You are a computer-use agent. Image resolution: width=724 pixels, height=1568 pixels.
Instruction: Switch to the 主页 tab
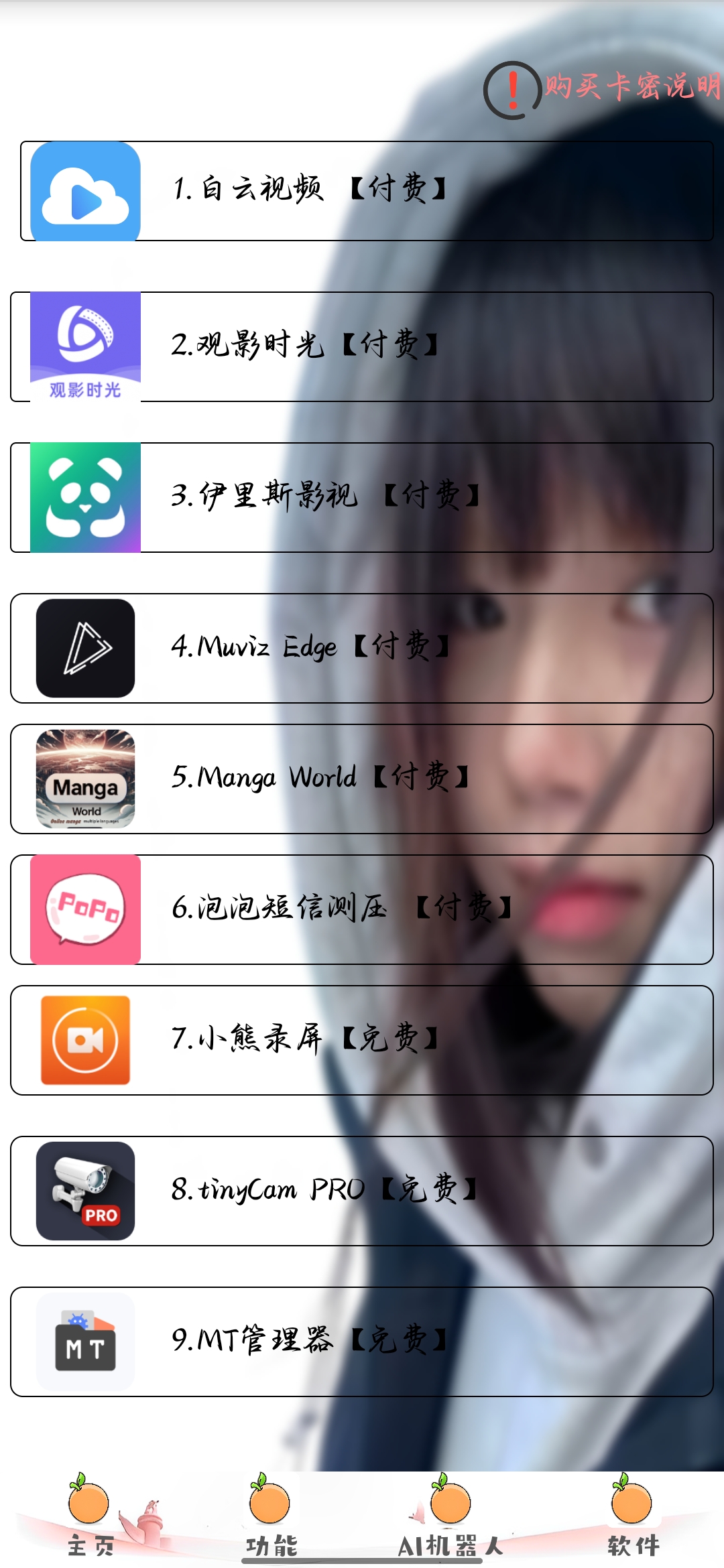point(90,1516)
